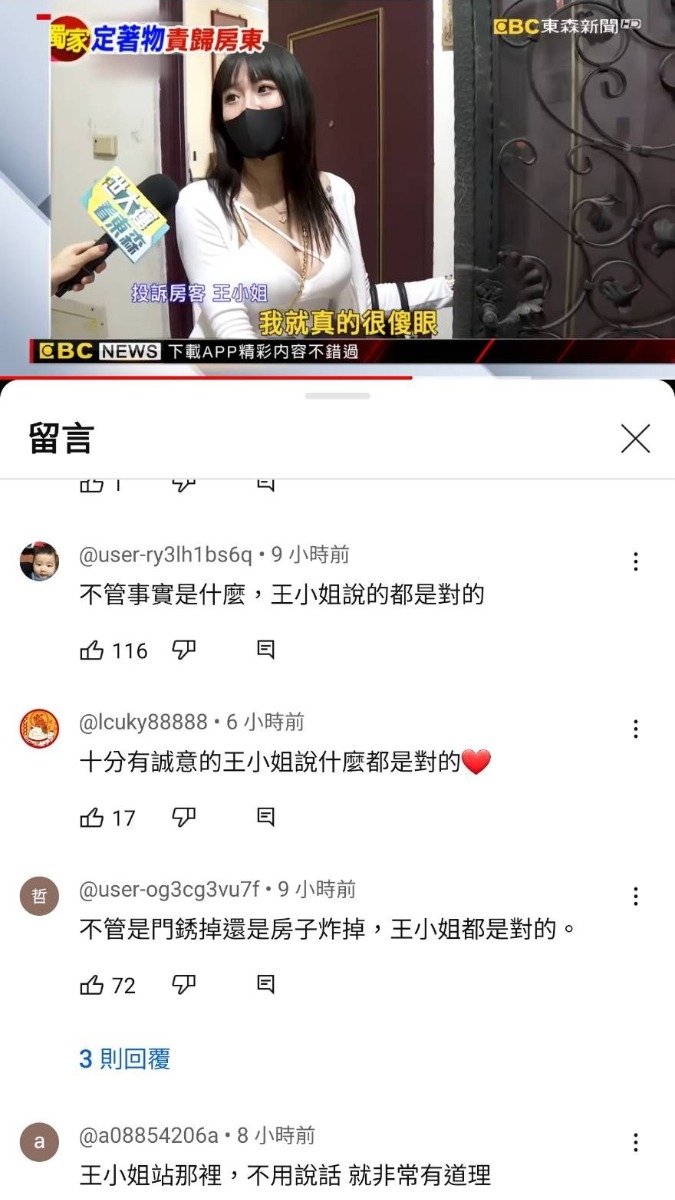The height and width of the screenshot is (1200, 675).
Task: Close the 留言 comments panel
Action: (x=635, y=439)
